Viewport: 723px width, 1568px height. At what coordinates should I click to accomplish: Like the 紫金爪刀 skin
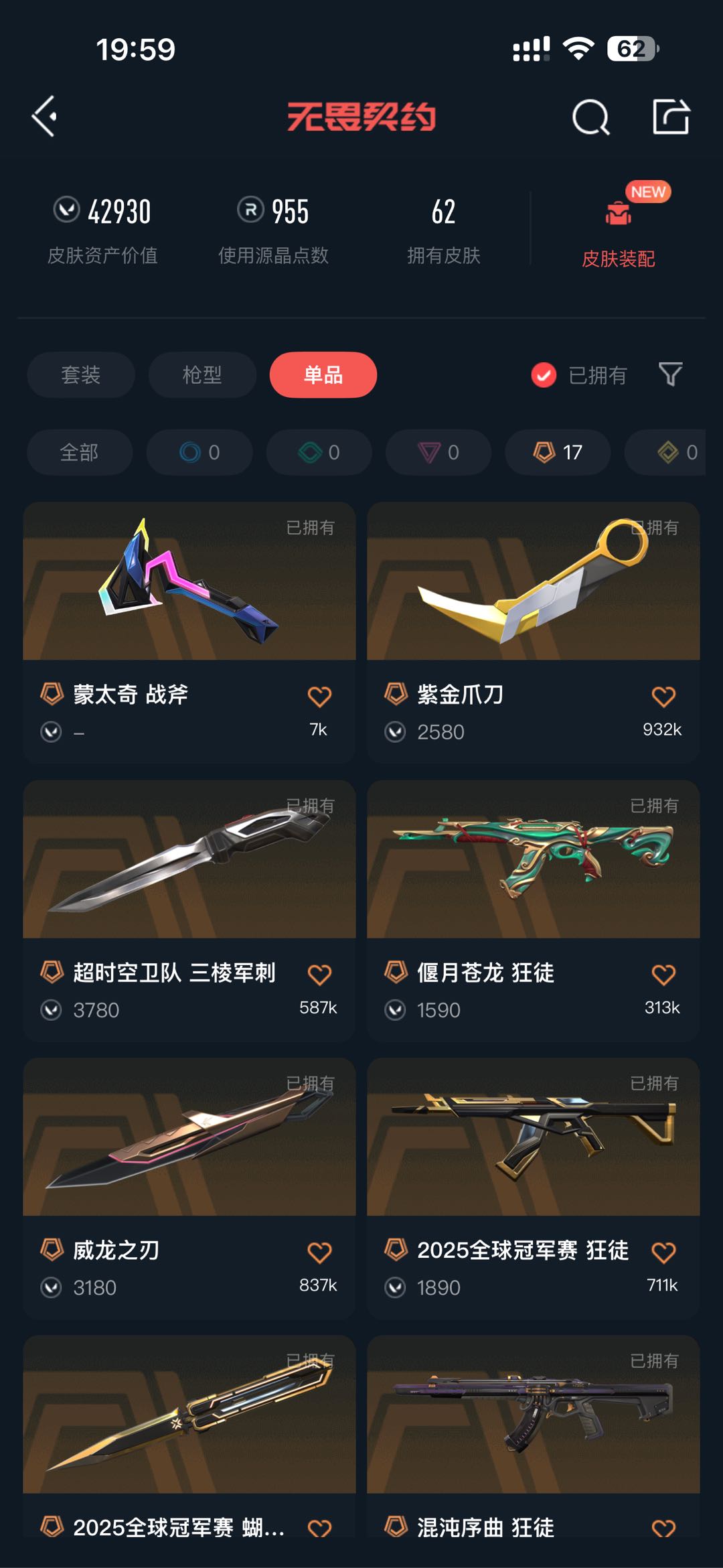point(663,697)
